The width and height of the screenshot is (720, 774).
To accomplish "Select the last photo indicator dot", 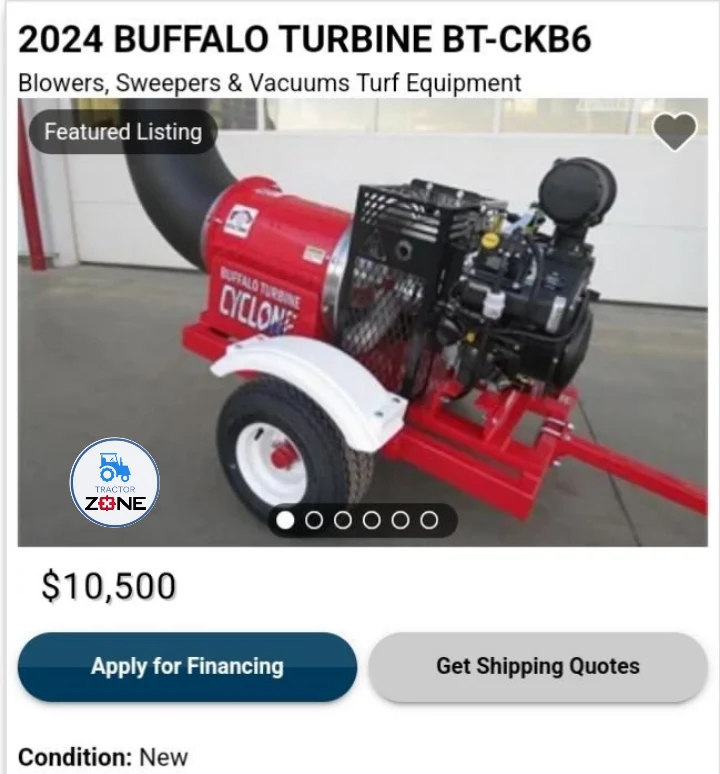I will [x=429, y=520].
